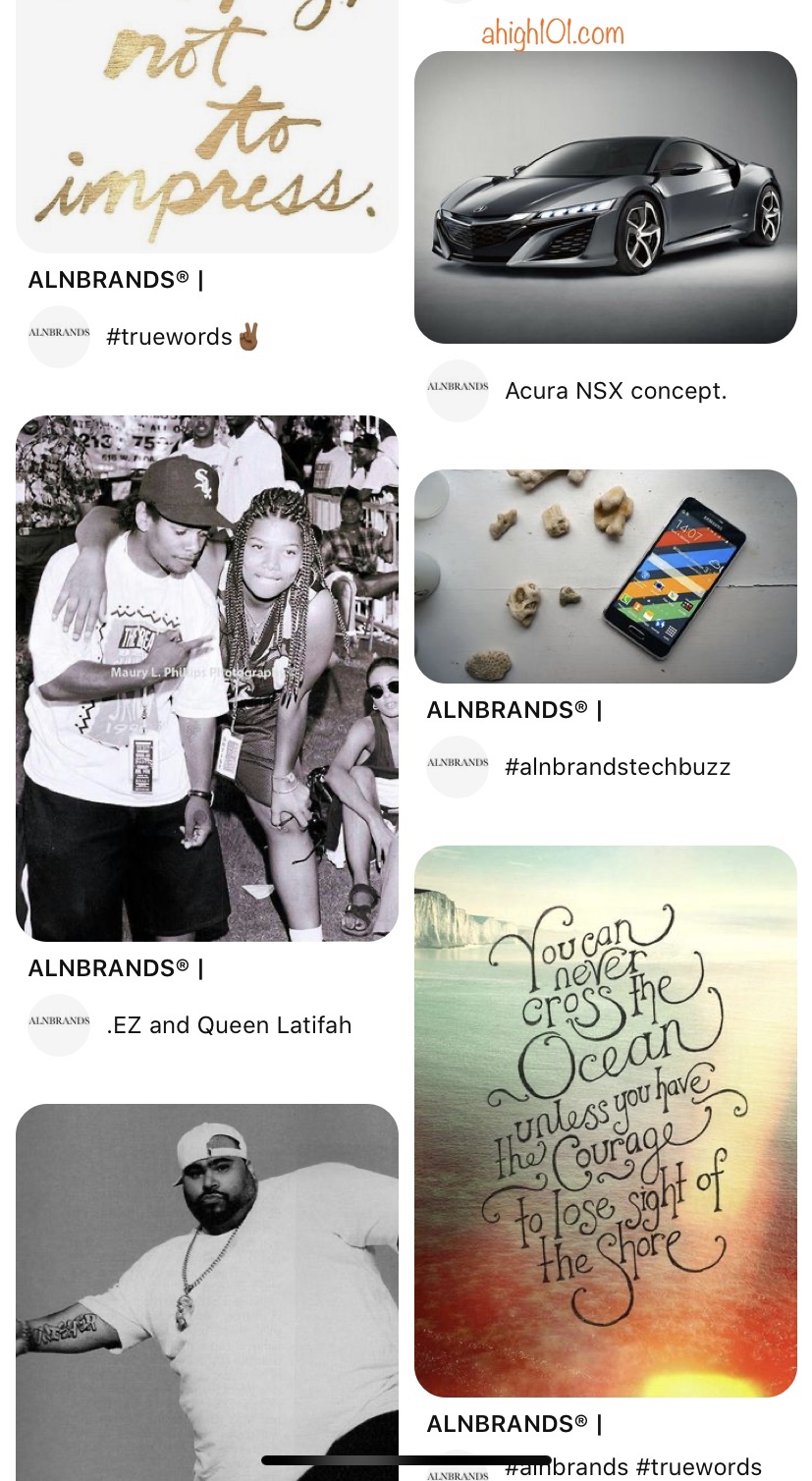
Task: Open the gold 'not to impress' quote pin
Action: click(x=206, y=128)
